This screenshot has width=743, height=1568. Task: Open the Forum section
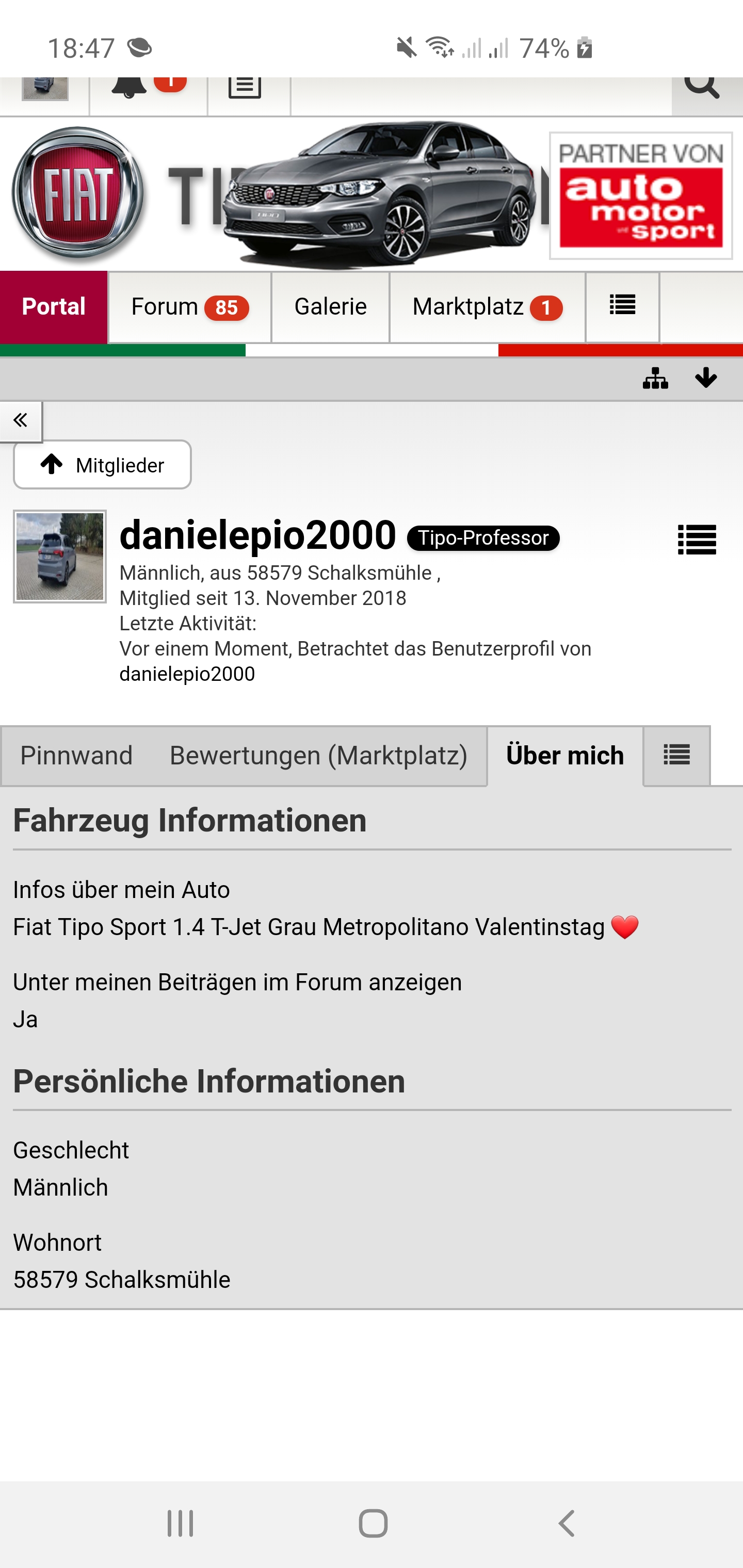click(189, 307)
